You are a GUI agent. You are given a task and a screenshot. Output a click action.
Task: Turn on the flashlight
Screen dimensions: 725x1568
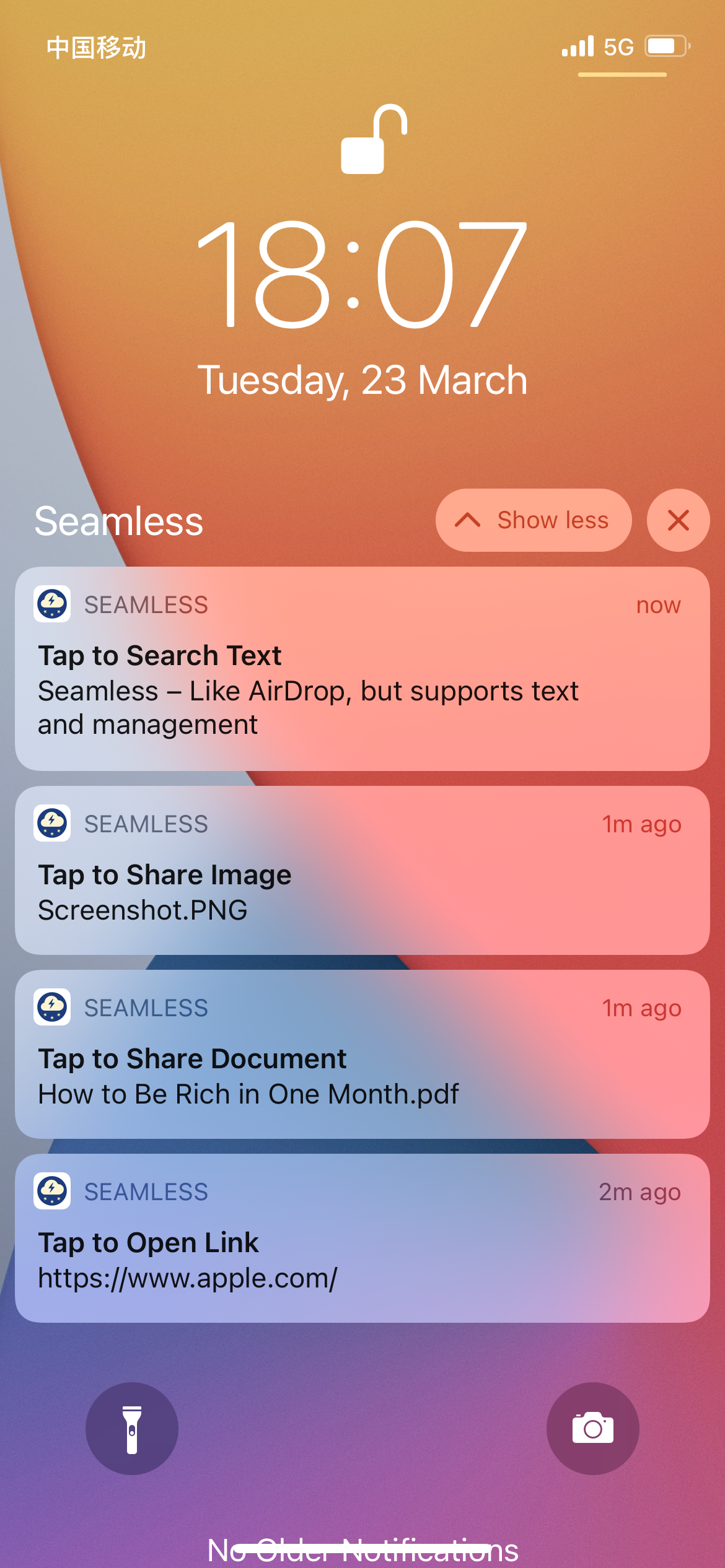pyautogui.click(x=131, y=1427)
